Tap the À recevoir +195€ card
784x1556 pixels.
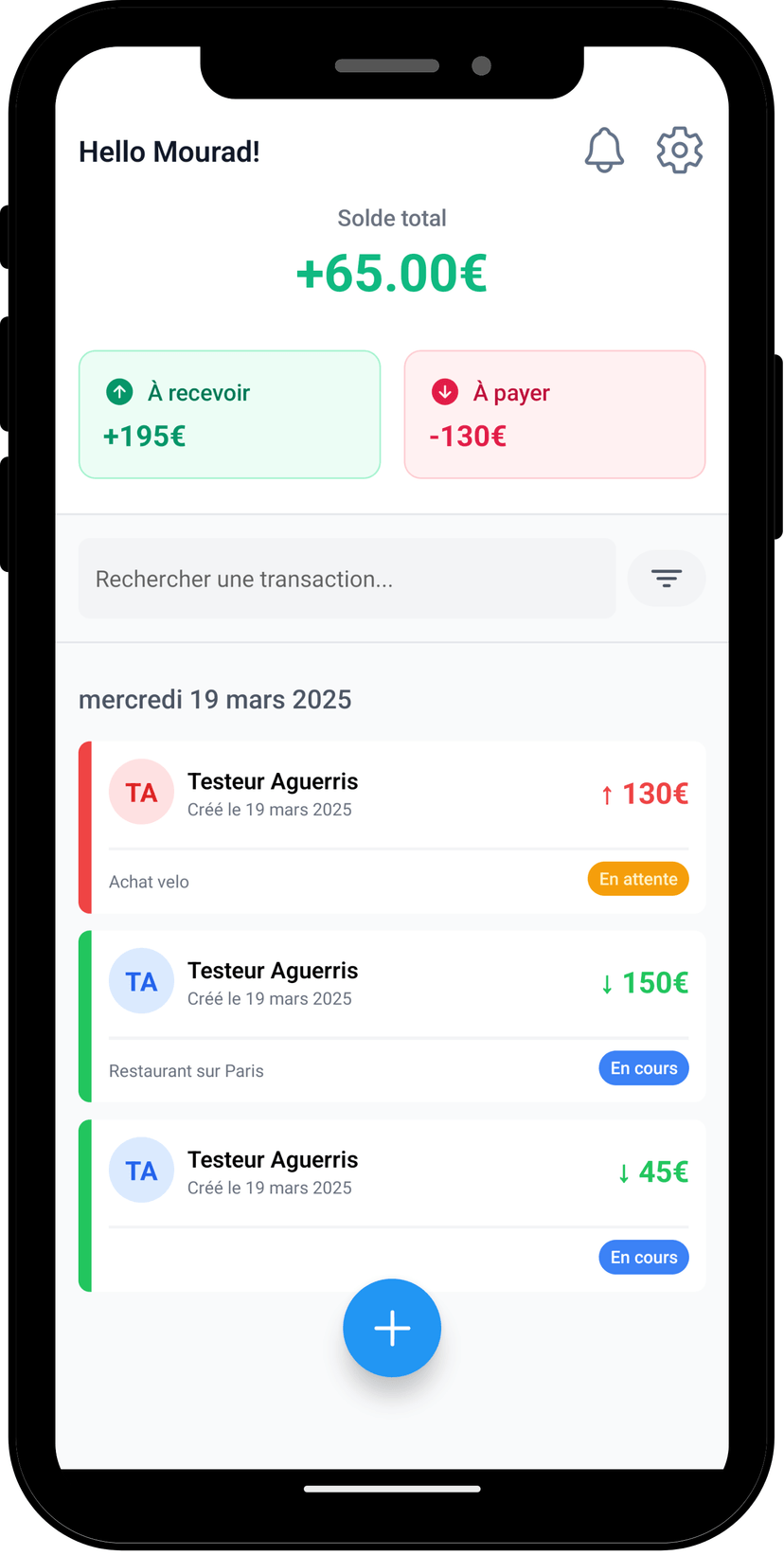(x=229, y=415)
